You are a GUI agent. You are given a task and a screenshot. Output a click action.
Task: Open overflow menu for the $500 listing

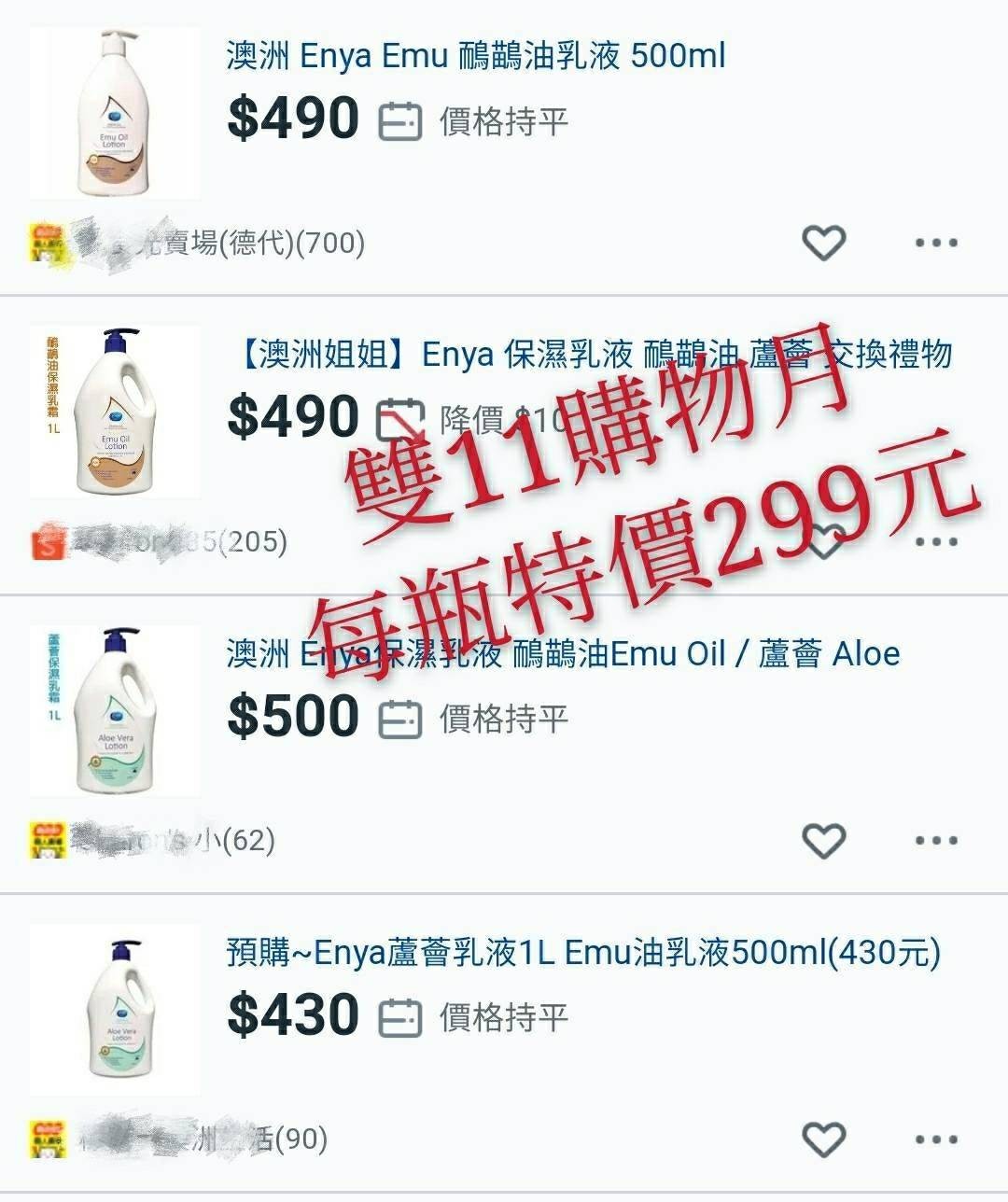pos(936,841)
